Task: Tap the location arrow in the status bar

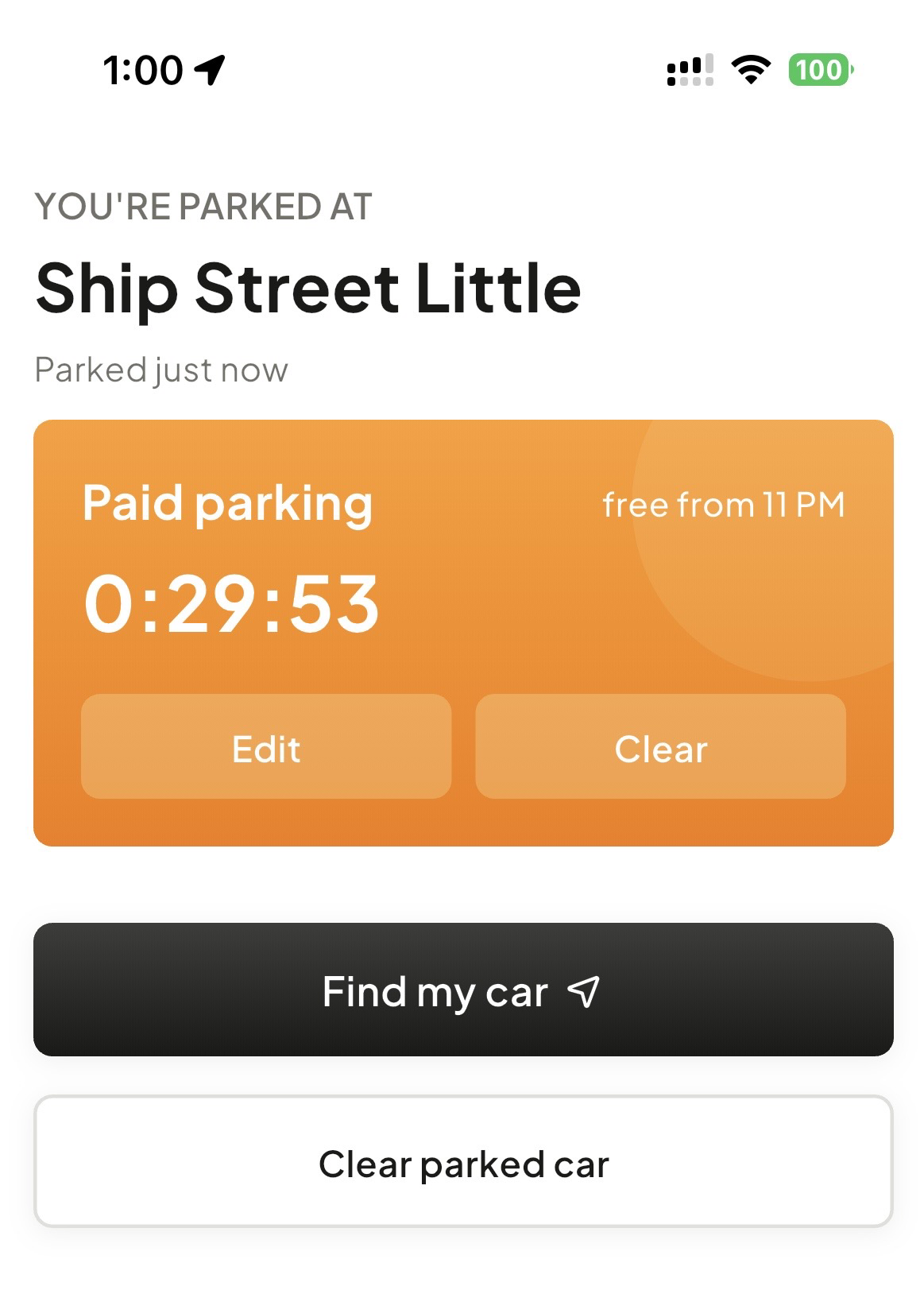Action: click(209, 68)
